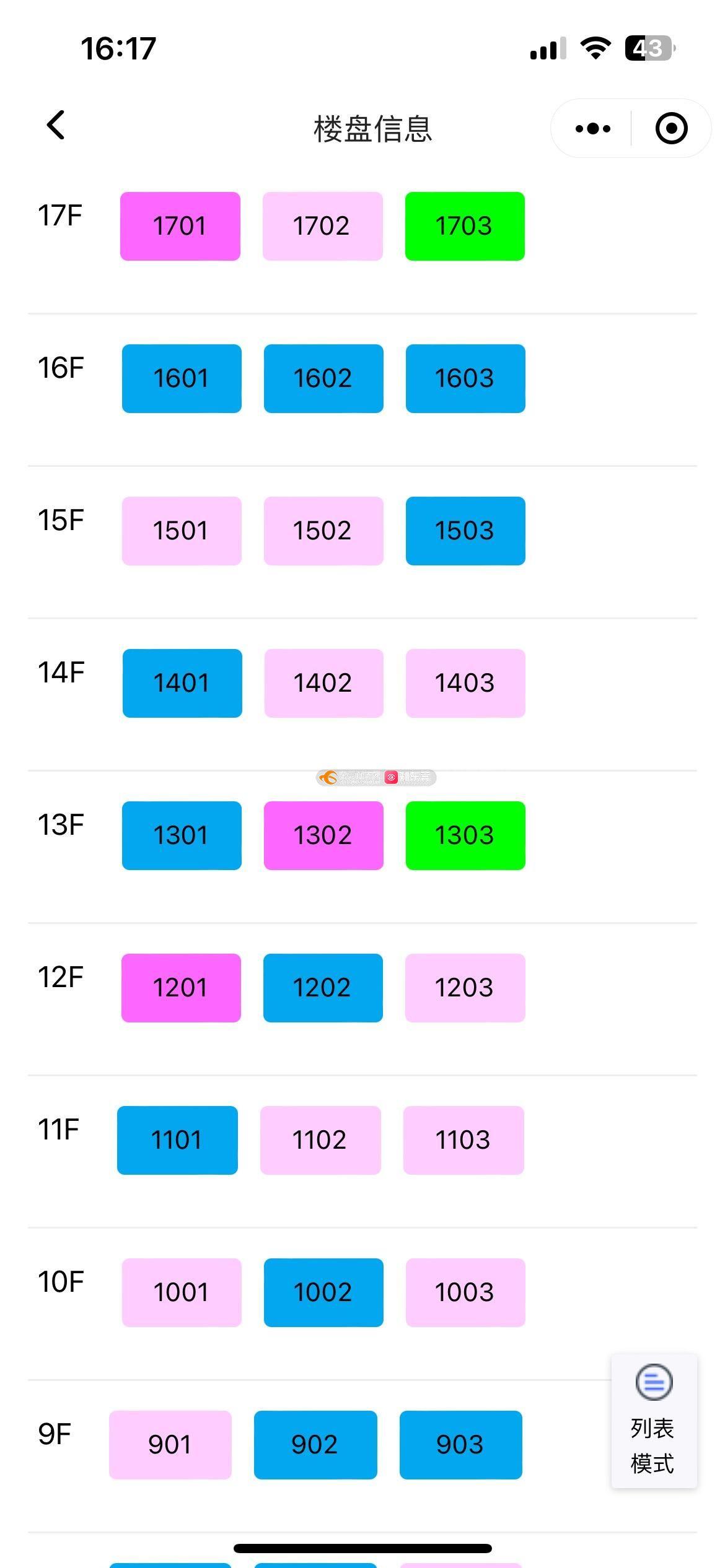
Task: Tap room 1602
Action: (323, 378)
